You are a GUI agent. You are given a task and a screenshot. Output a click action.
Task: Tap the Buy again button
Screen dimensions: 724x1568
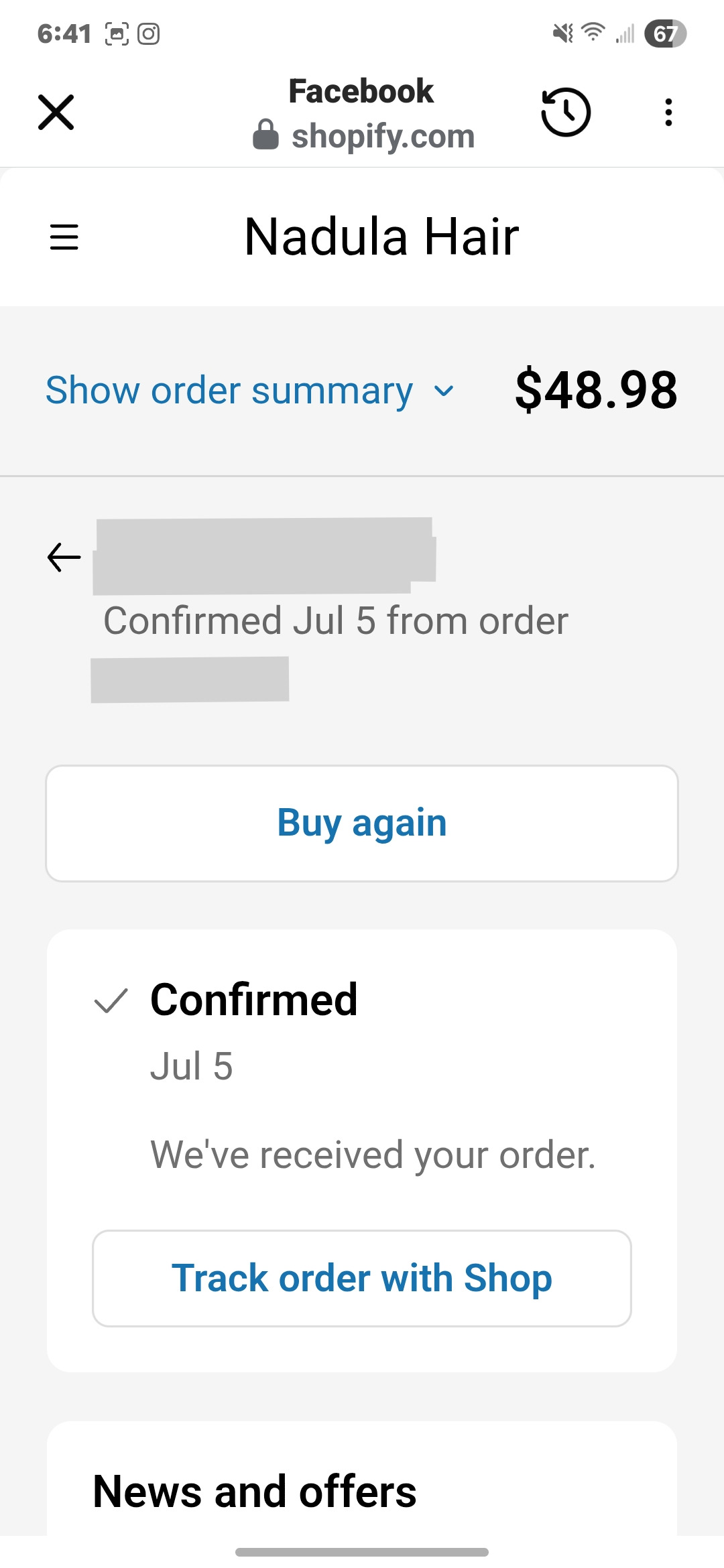click(x=362, y=824)
